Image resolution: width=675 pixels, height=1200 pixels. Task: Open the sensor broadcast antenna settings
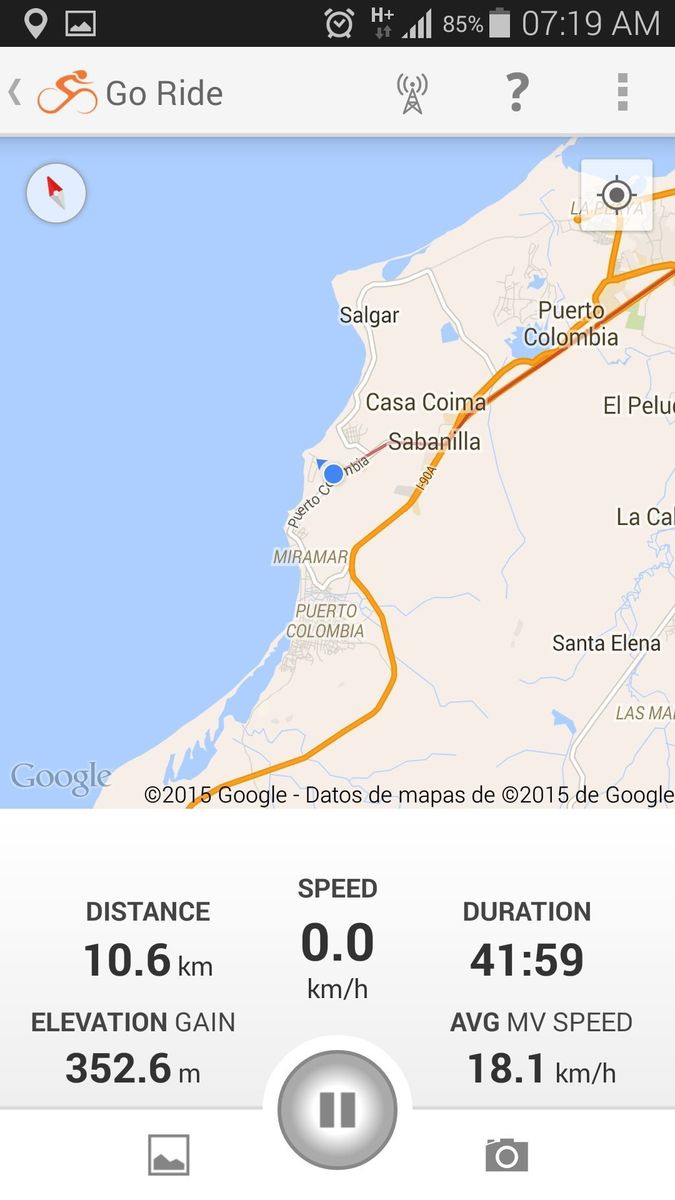pos(412,93)
